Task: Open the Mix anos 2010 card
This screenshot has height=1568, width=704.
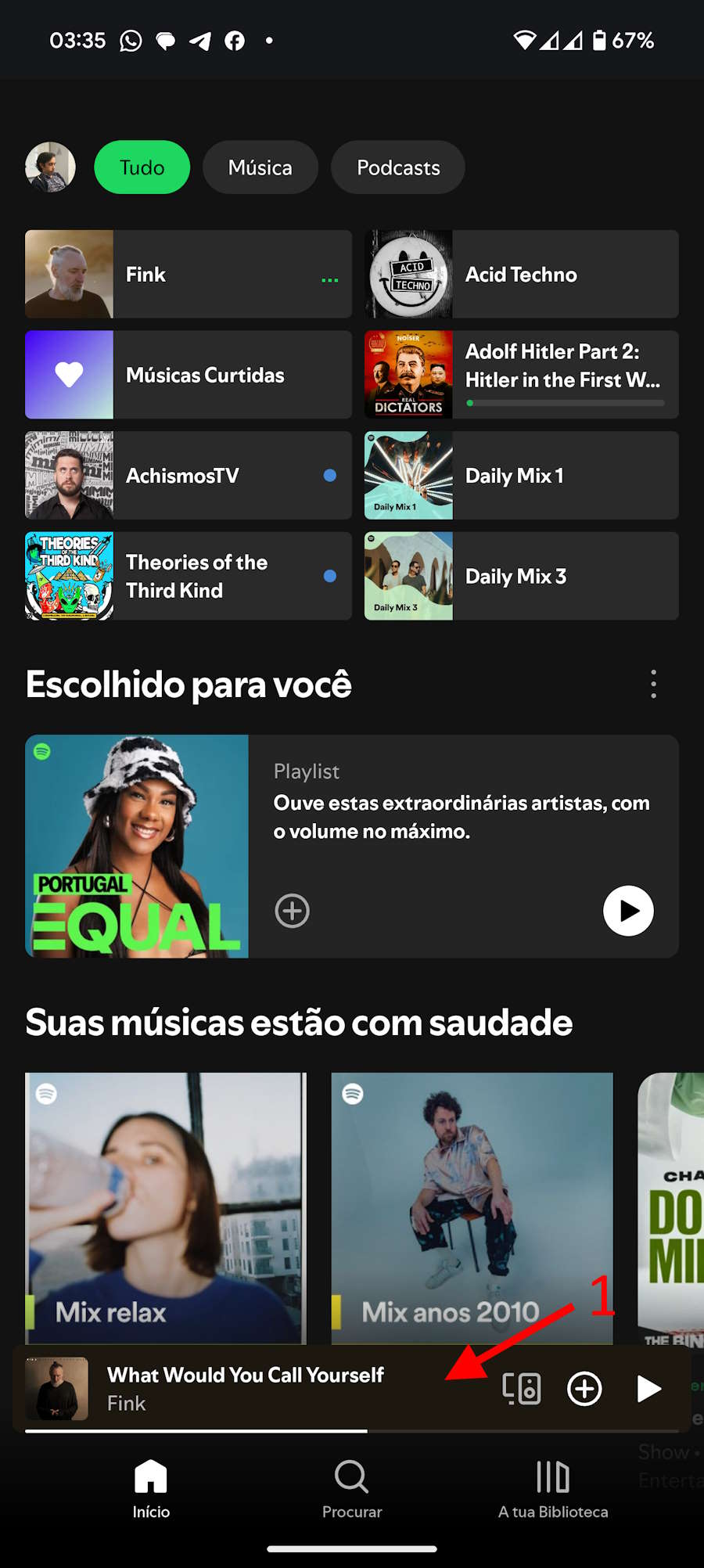Action: (x=472, y=1208)
